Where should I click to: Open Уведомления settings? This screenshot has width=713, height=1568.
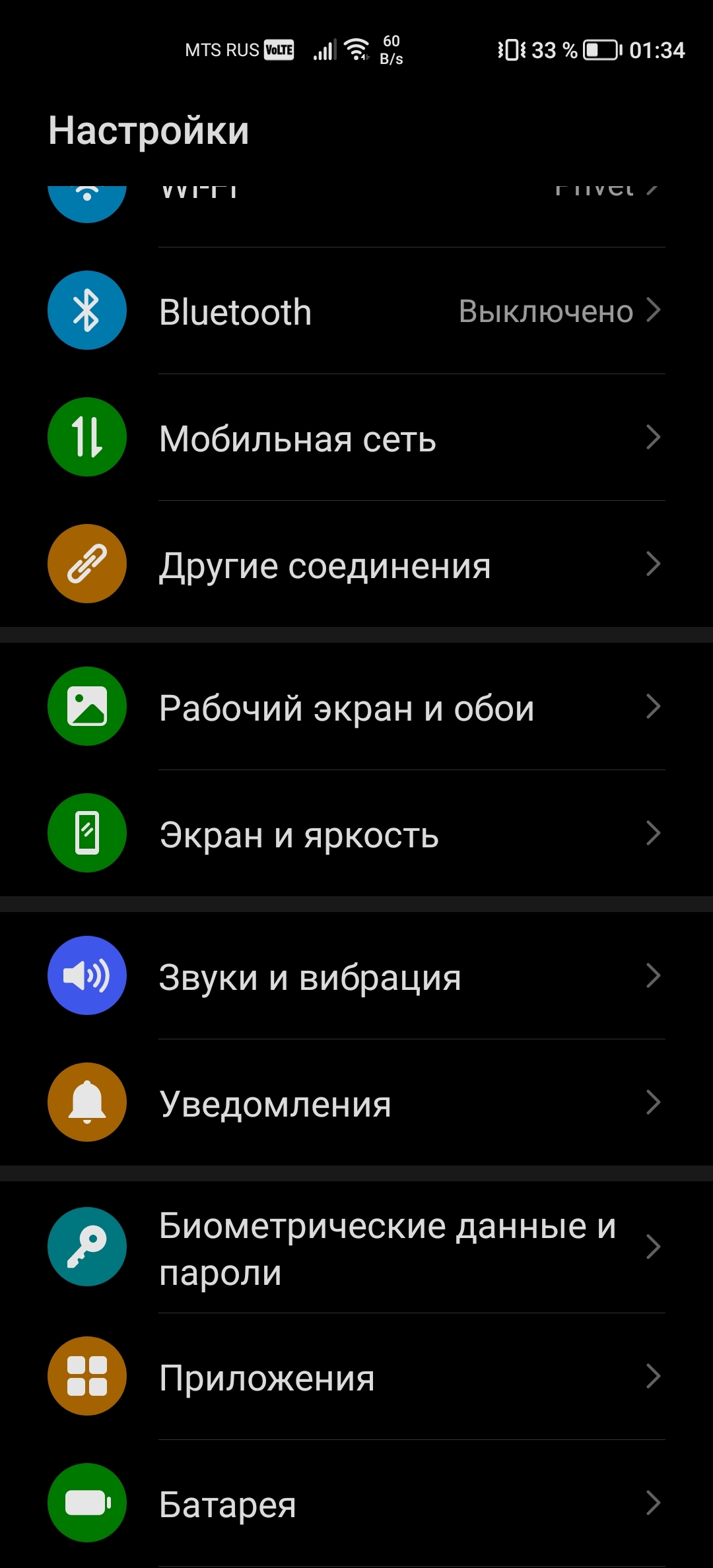[x=356, y=1103]
